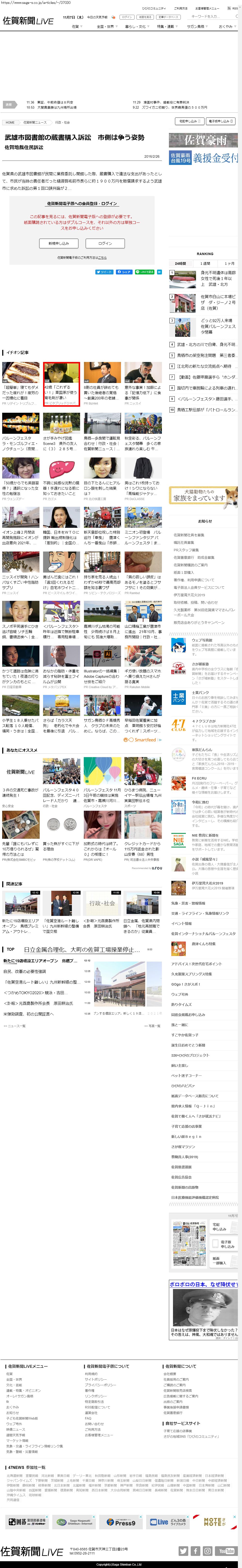Tap 新規申し込み in the member box

pos(59,243)
